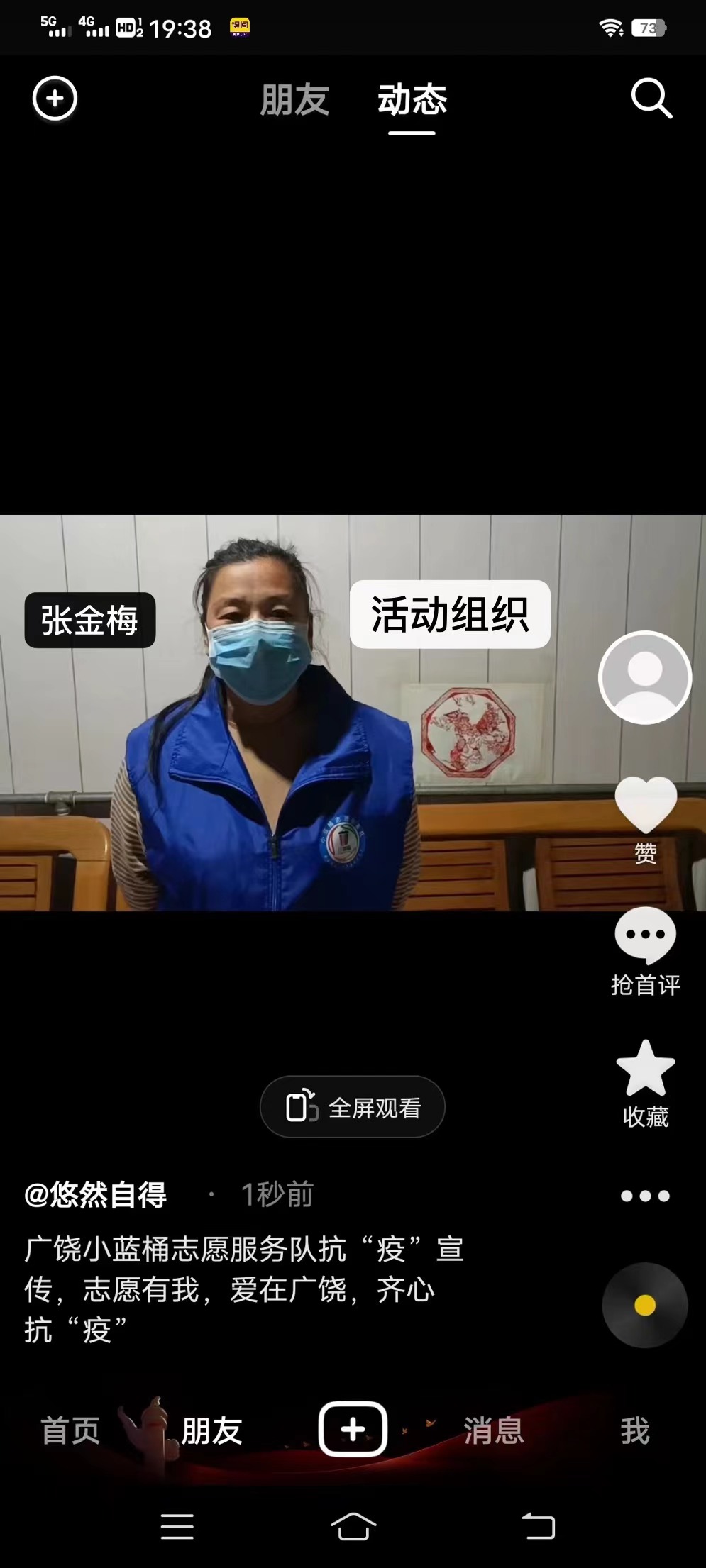706x1568 pixels.
Task: Tap the system back button
Action: coord(539,1526)
